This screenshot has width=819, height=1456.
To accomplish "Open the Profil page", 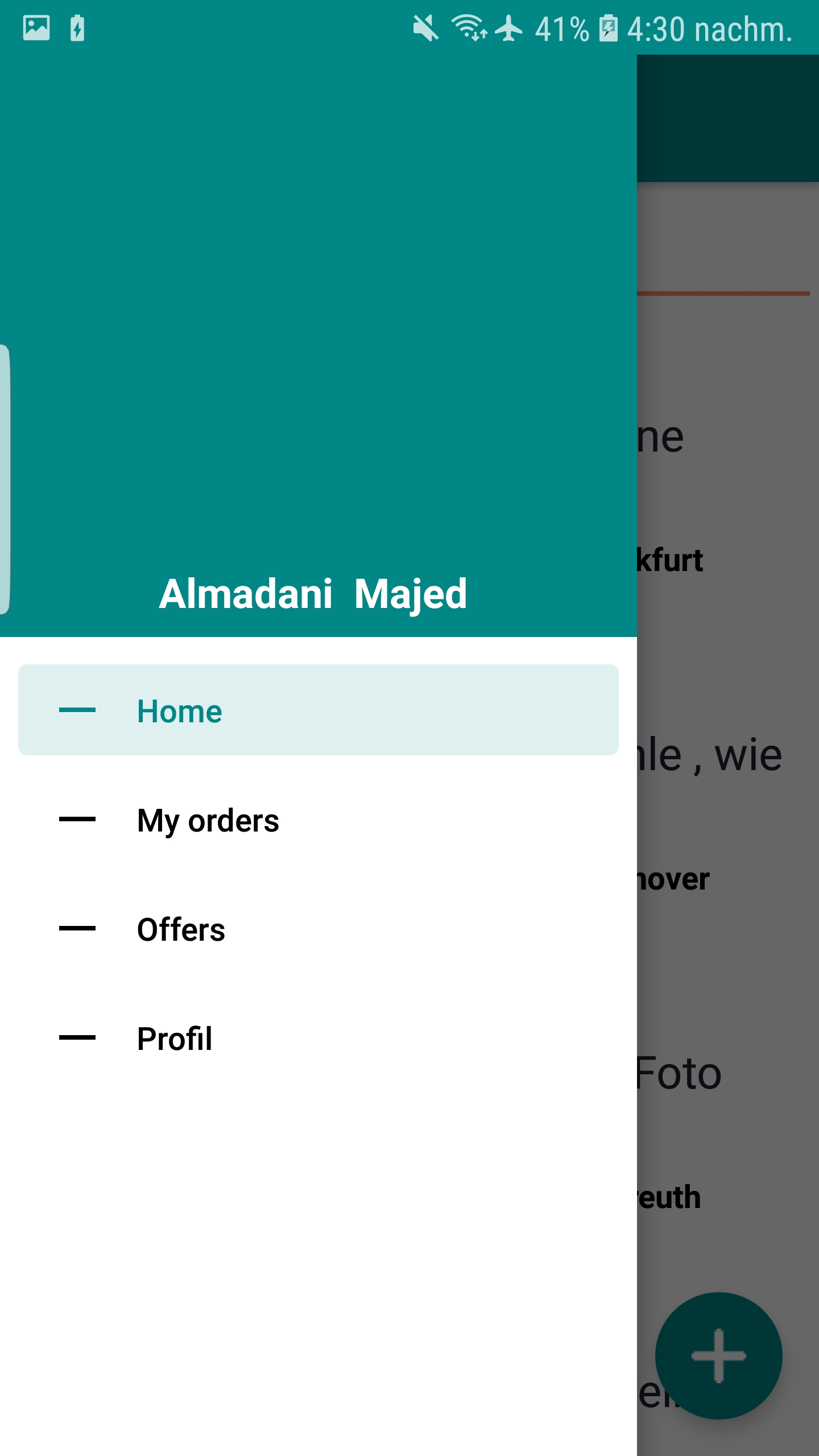I will pyautogui.click(x=318, y=1037).
